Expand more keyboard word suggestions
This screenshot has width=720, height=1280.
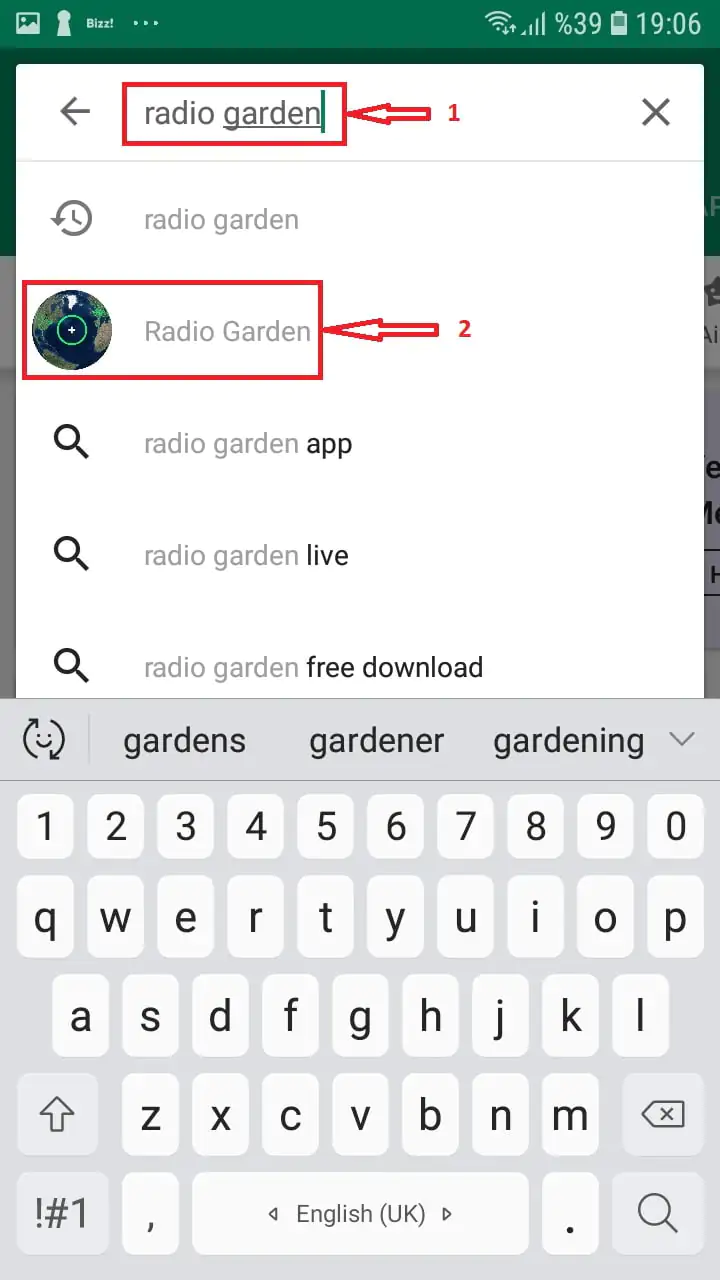[x=681, y=740]
